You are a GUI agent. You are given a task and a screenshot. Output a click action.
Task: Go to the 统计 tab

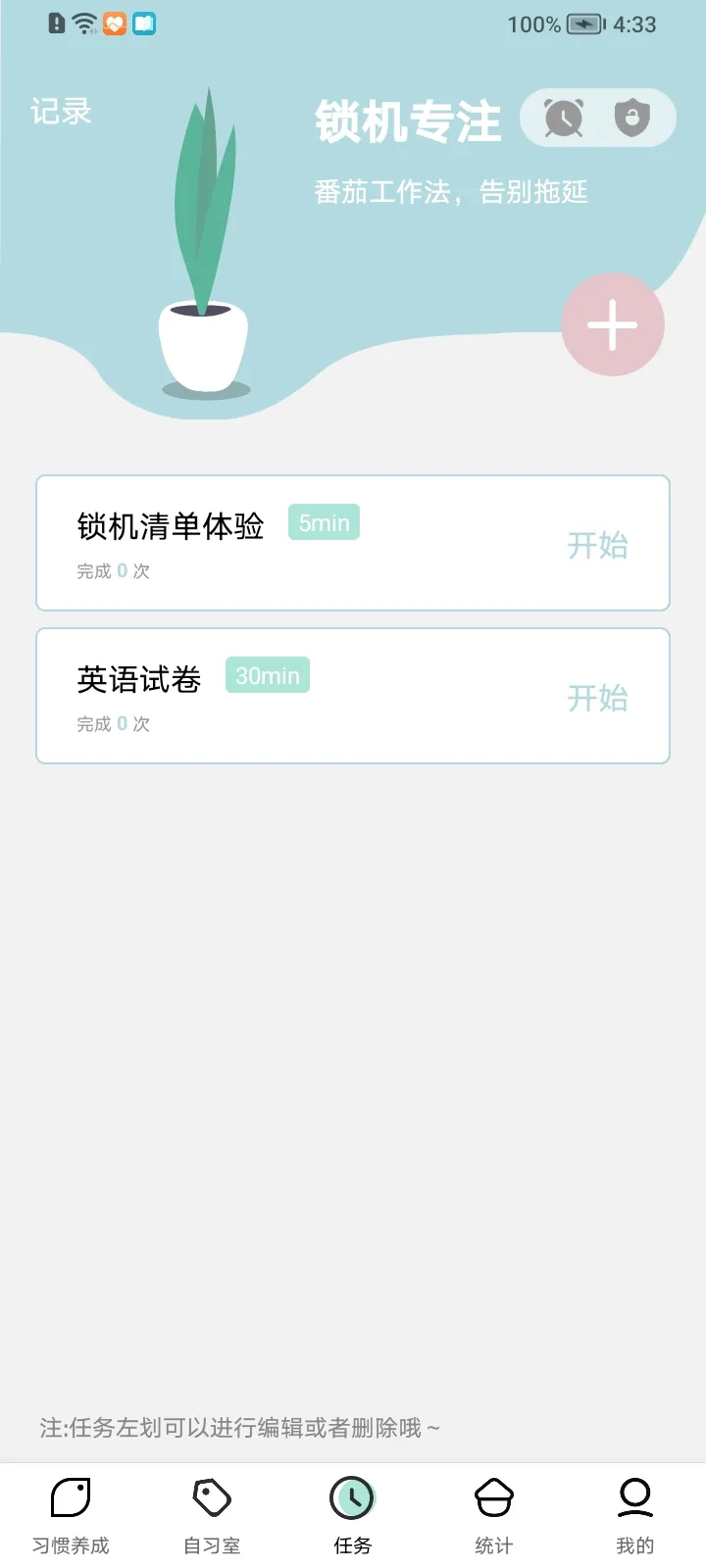[x=494, y=1515]
